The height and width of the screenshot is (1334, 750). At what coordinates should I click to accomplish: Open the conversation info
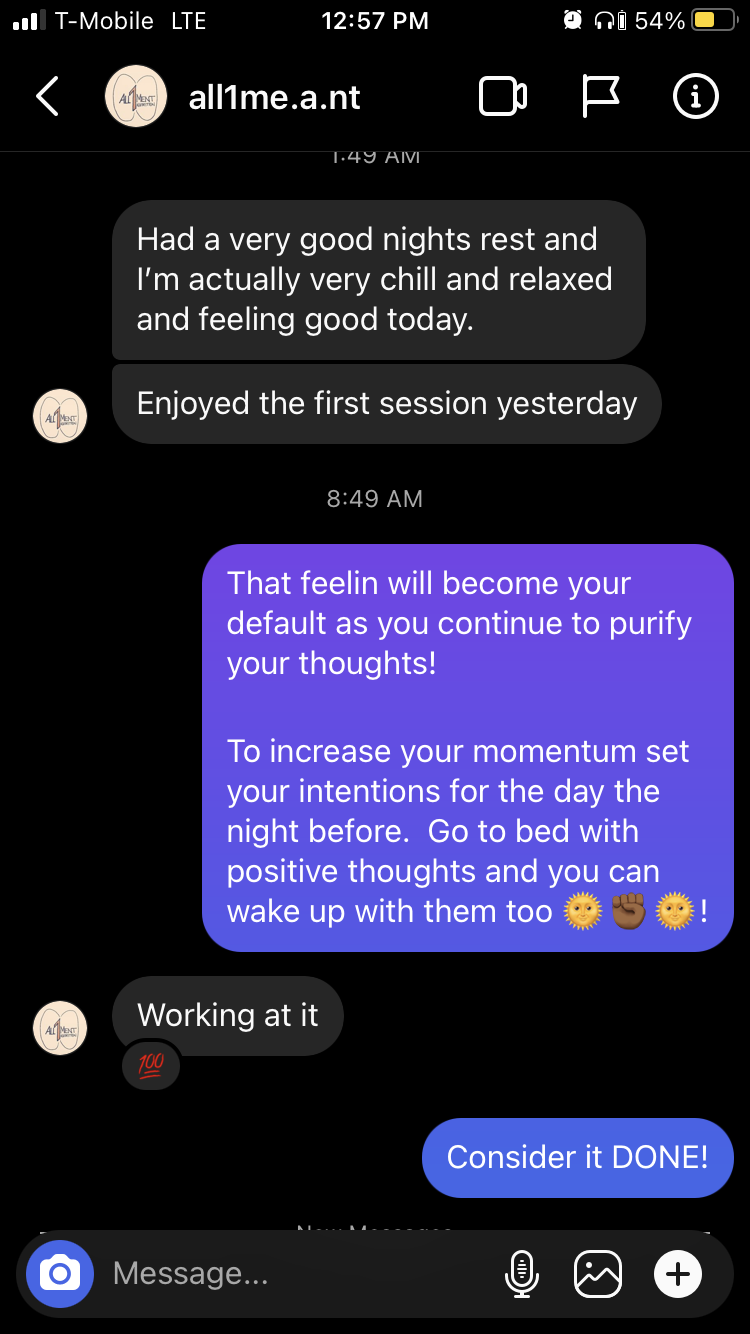pyautogui.click(x=695, y=97)
